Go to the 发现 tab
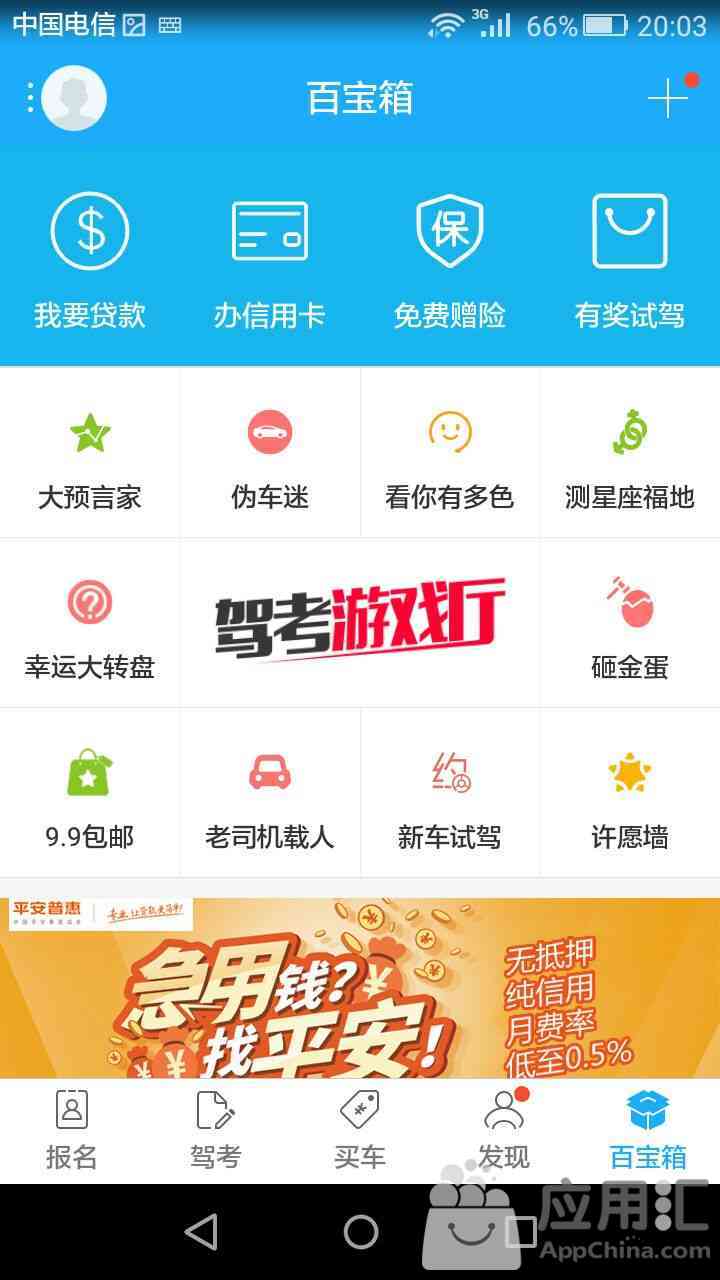This screenshot has height=1280, width=720. [x=504, y=1130]
